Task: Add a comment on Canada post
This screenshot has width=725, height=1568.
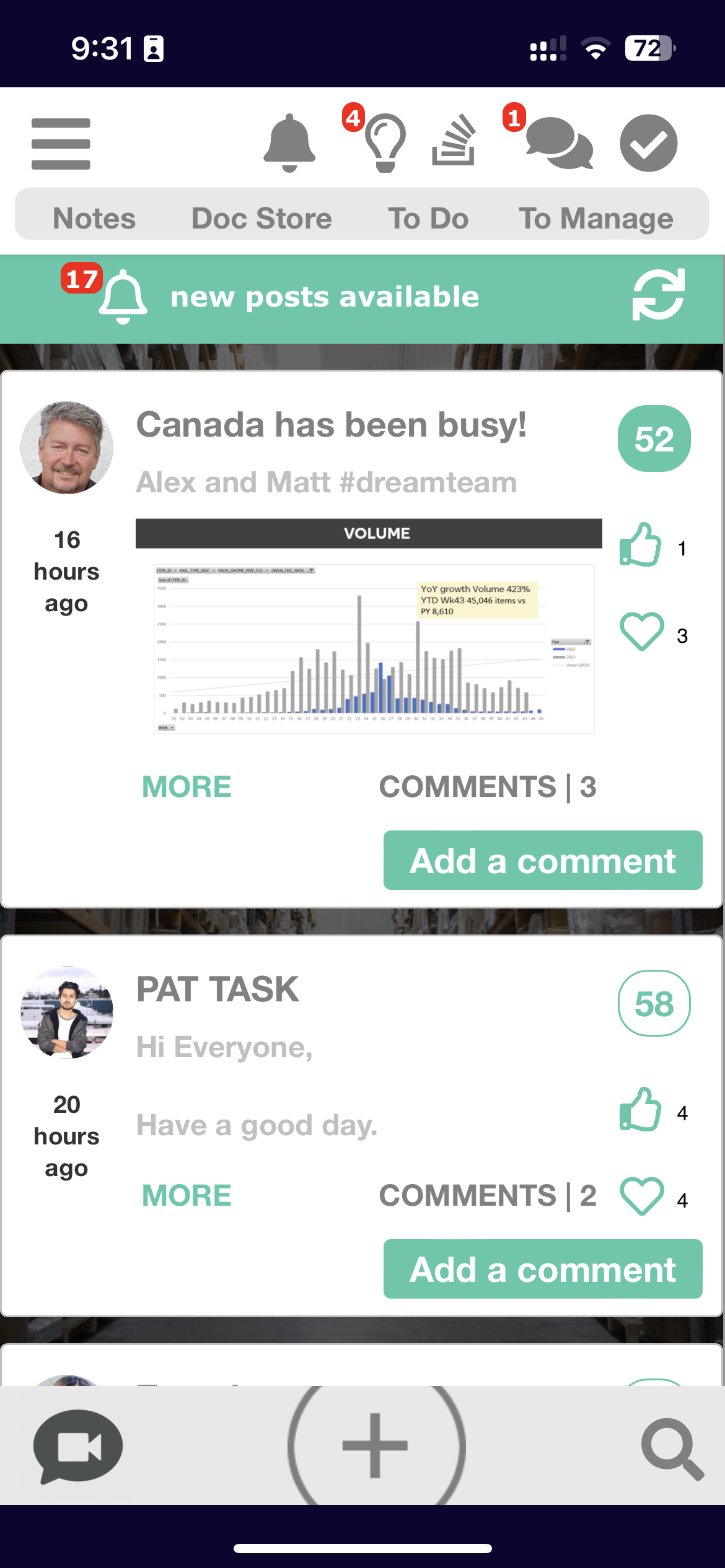Action: [x=543, y=860]
